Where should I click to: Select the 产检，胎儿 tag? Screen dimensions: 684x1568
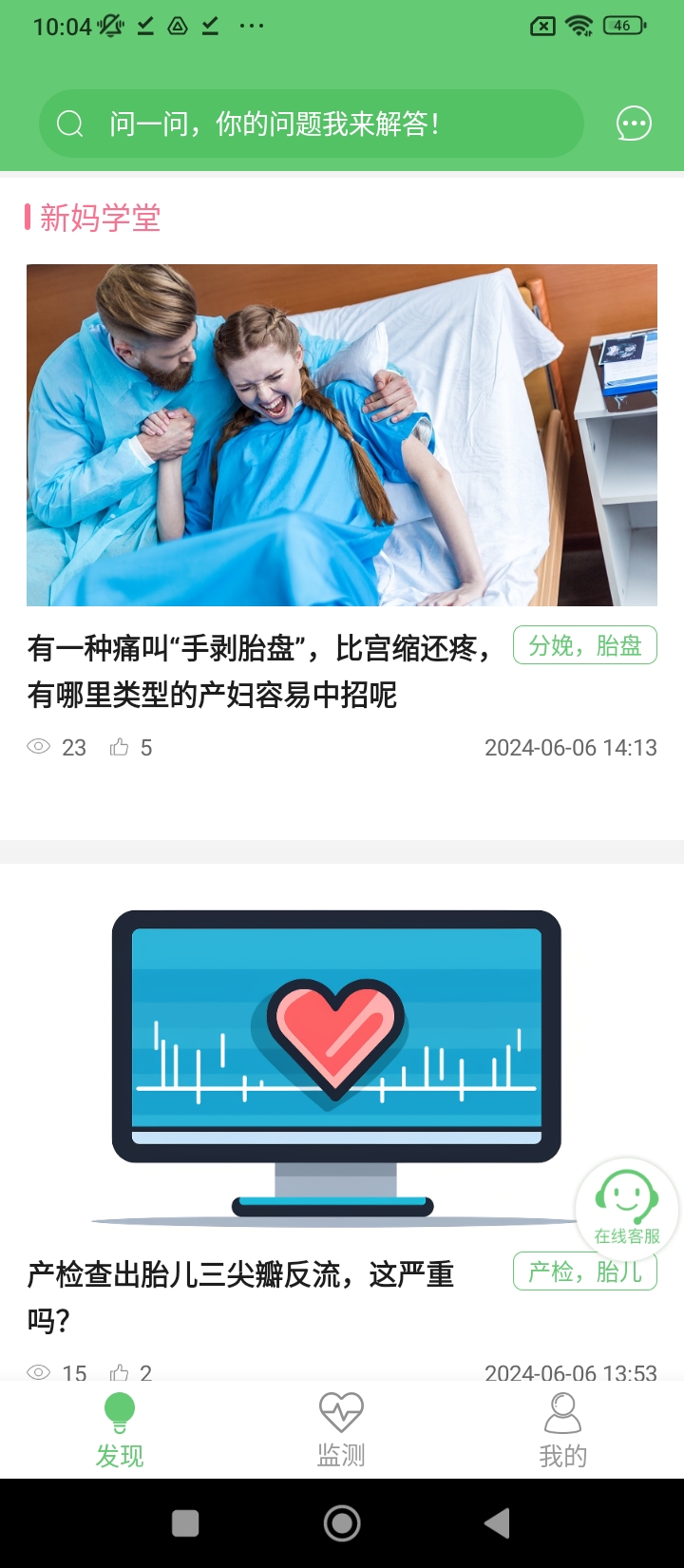coord(585,1272)
